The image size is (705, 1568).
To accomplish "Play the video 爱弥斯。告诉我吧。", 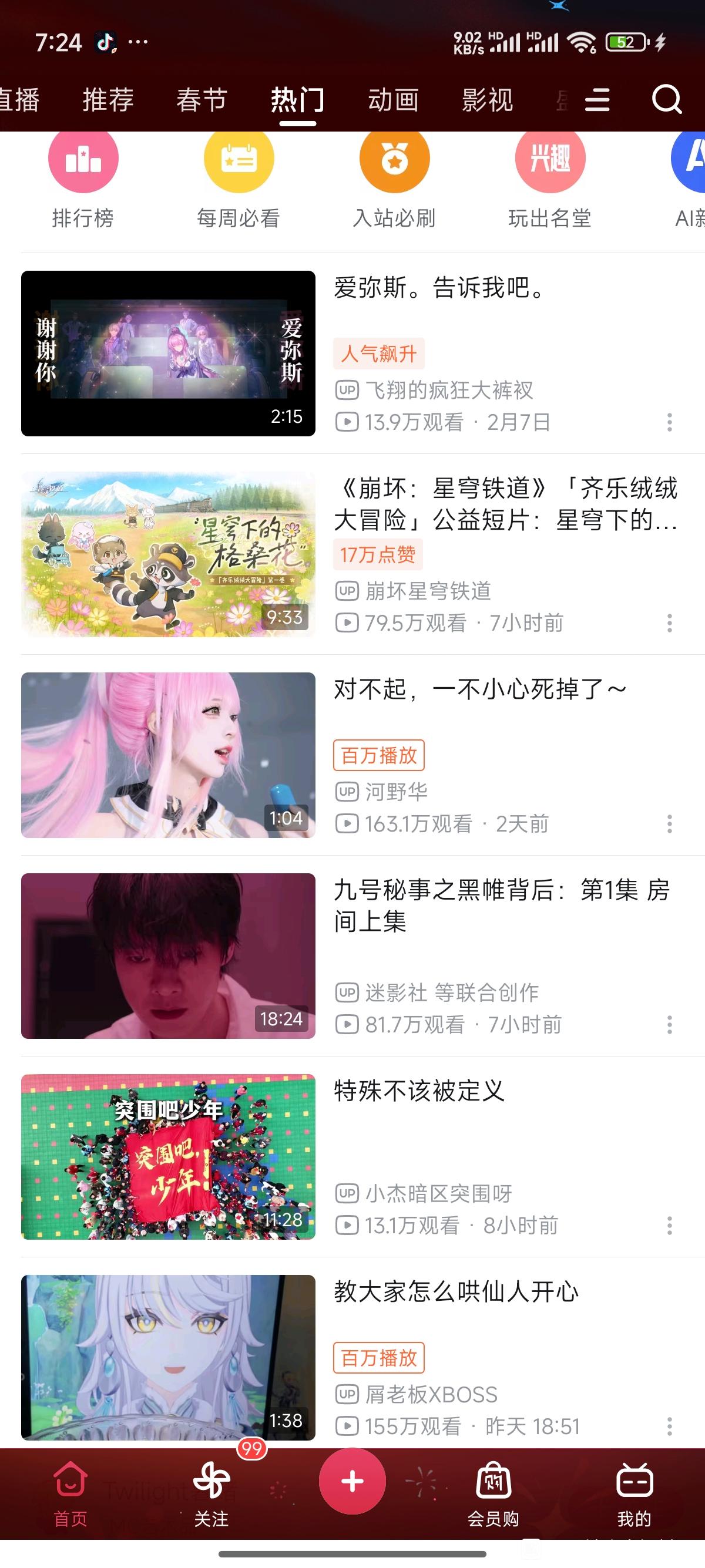I will pos(168,353).
